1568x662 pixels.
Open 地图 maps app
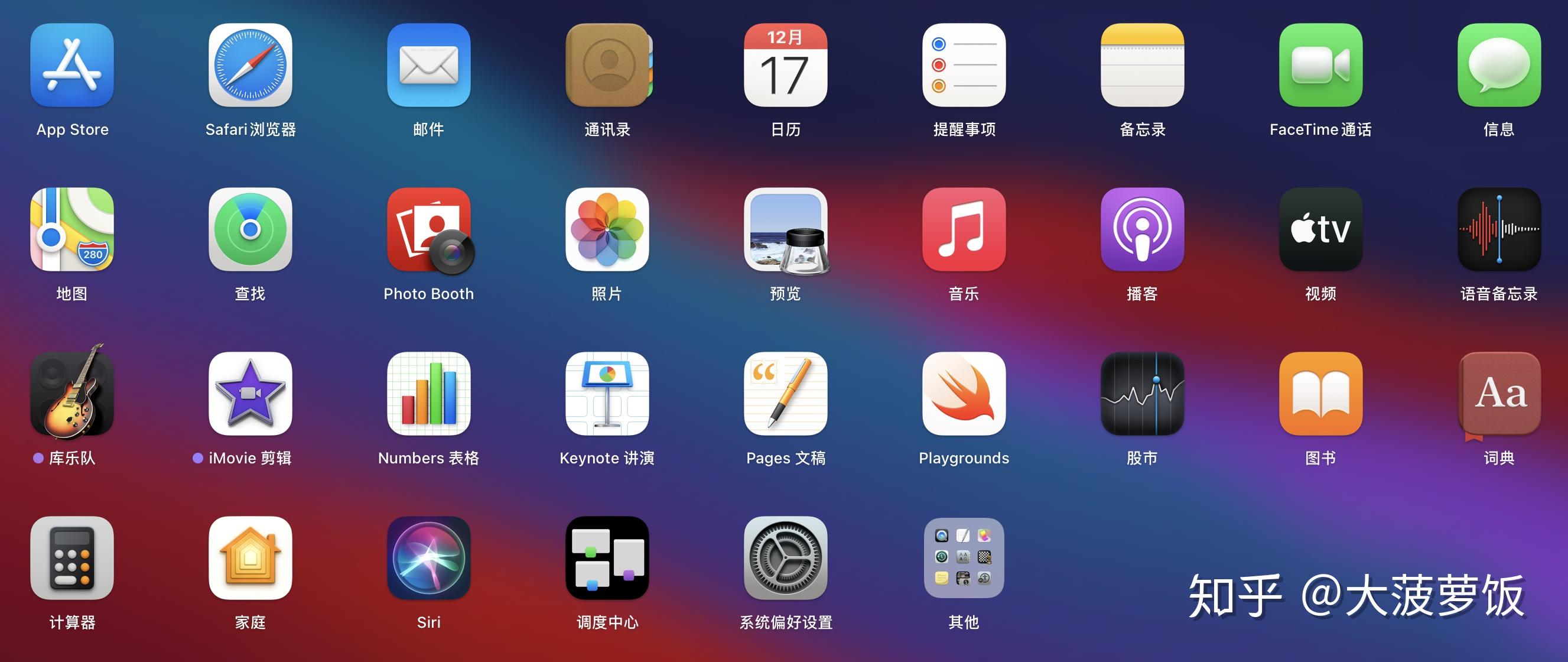[x=72, y=229]
